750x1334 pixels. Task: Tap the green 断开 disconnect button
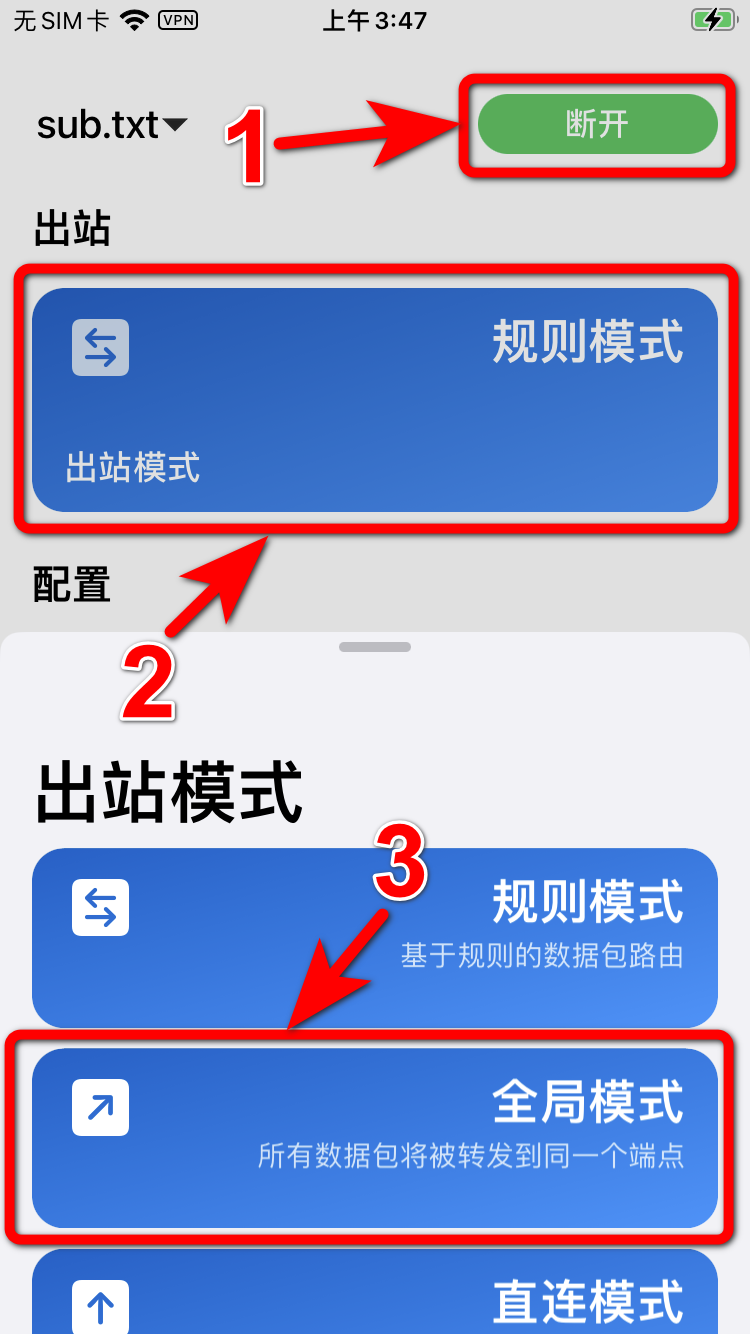click(597, 125)
